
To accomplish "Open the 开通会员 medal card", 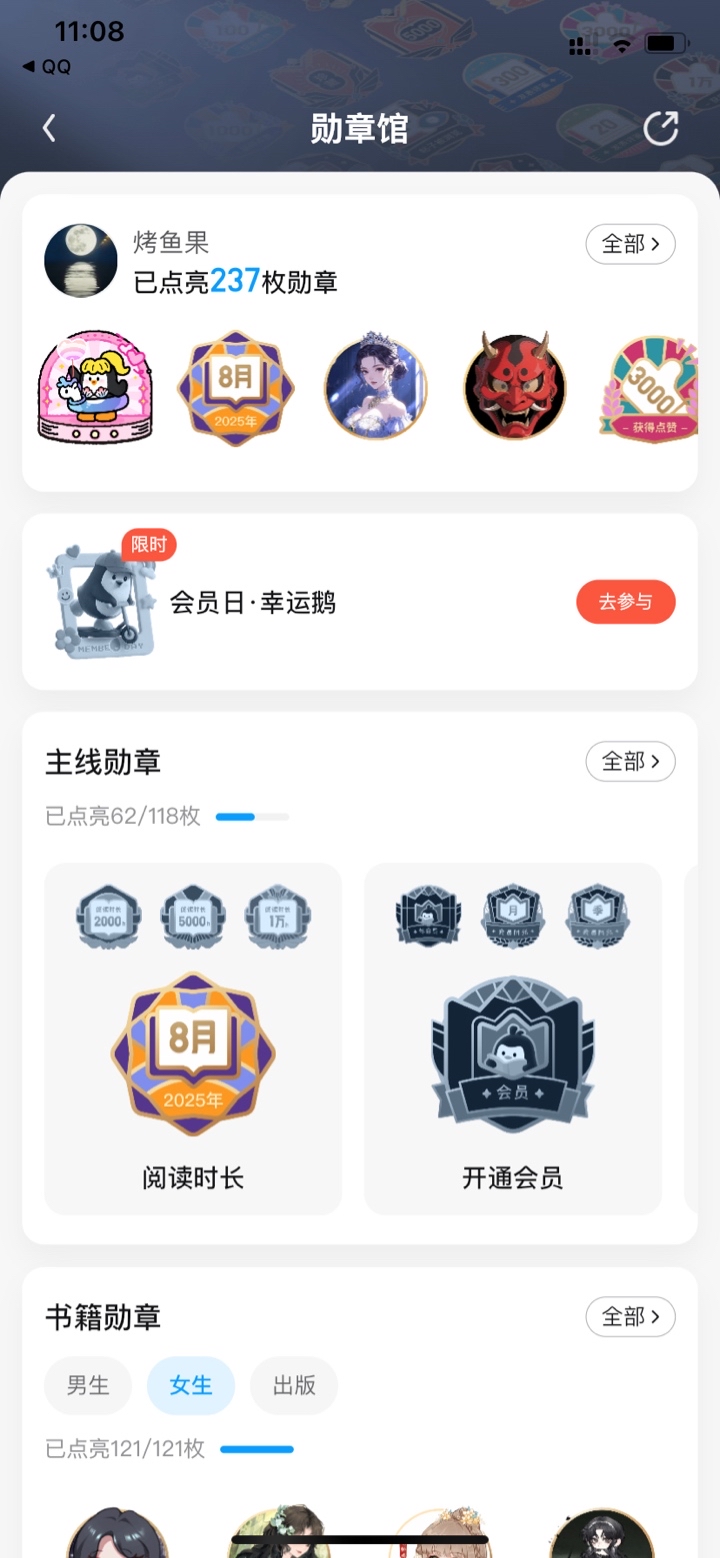I will pyautogui.click(x=513, y=1039).
